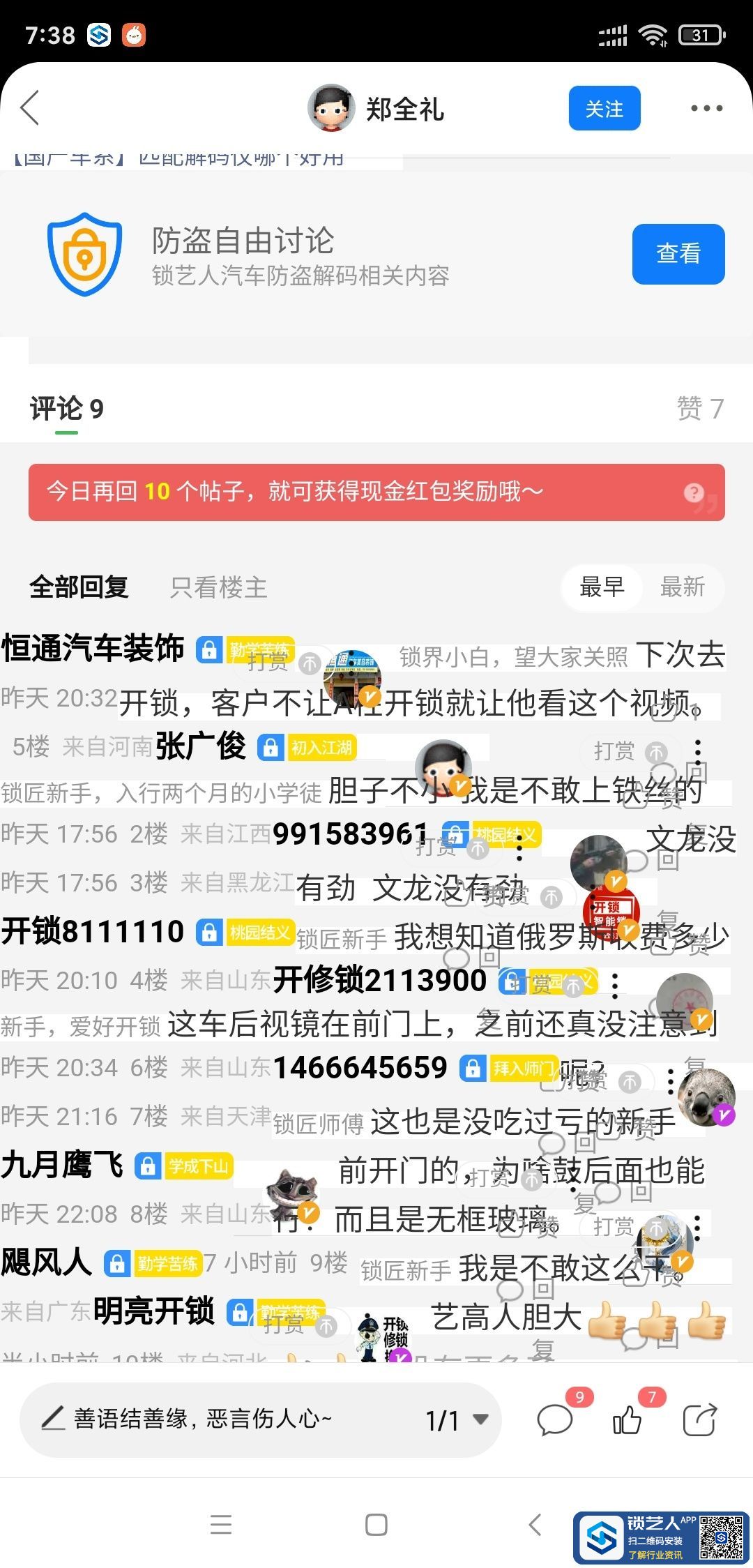
Task: Open the 九月鹰飞 user profile
Action: 61,1165
